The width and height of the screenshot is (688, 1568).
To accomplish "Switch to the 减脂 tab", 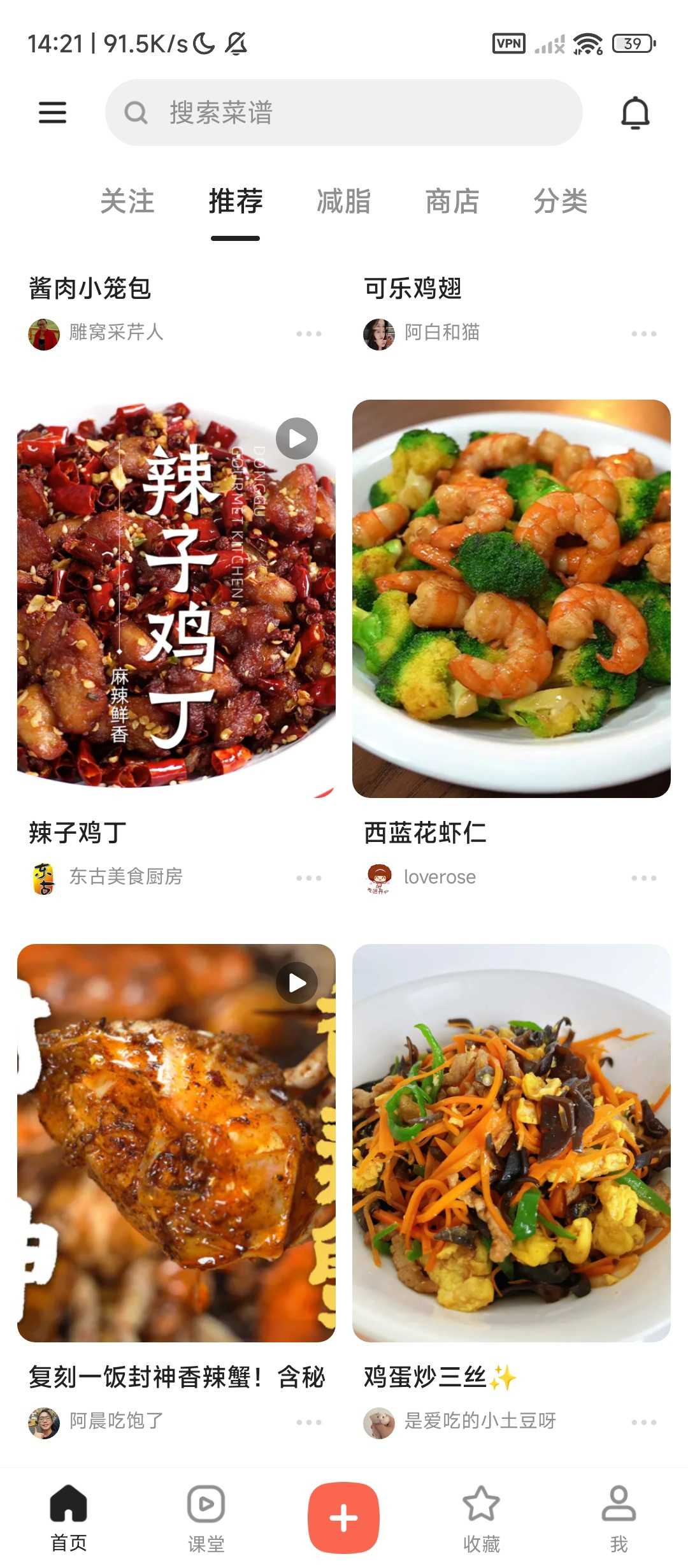I will tap(344, 201).
